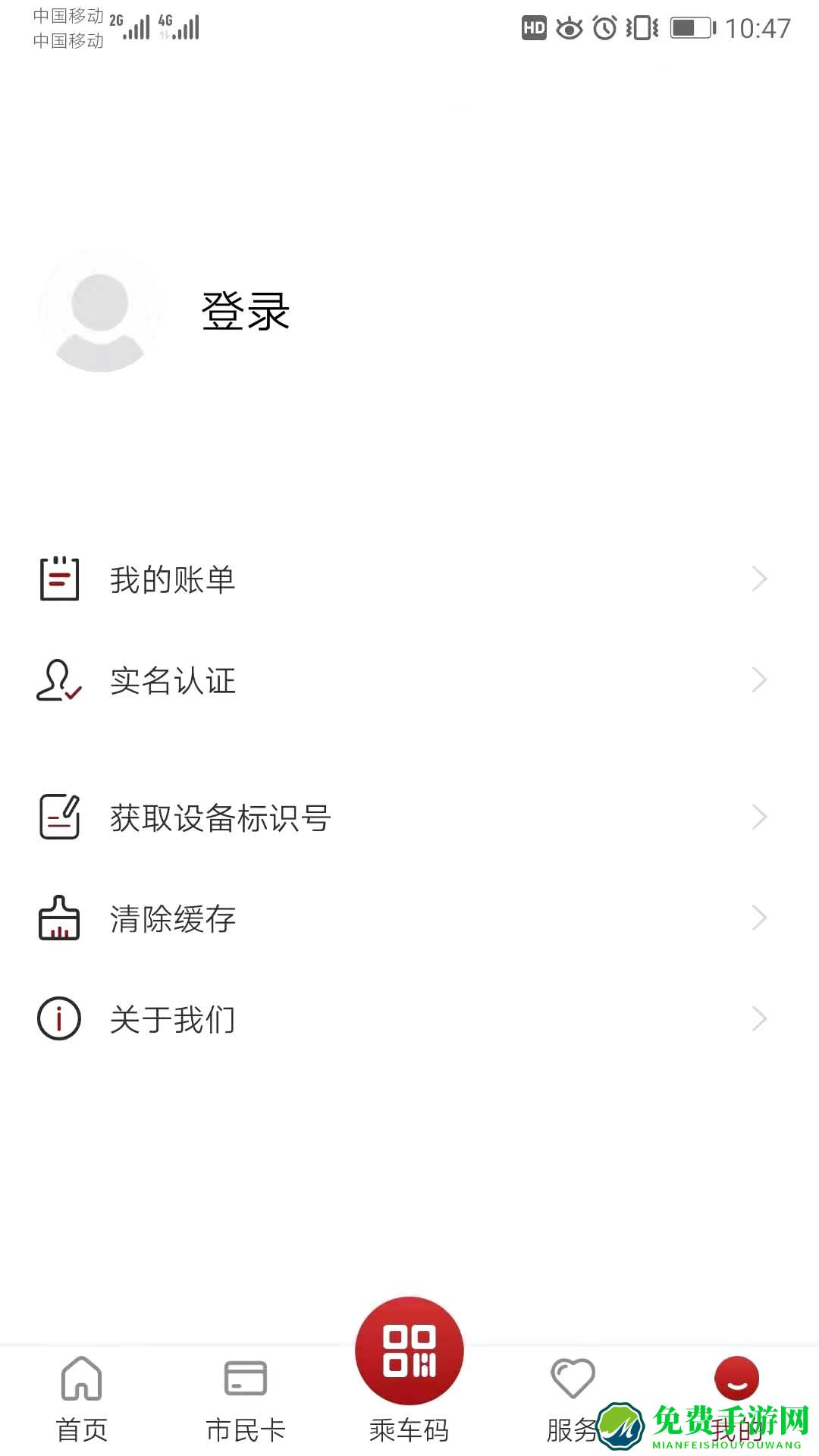Expand the 实名认证 row chevron
819x1456 pixels.
(761, 681)
